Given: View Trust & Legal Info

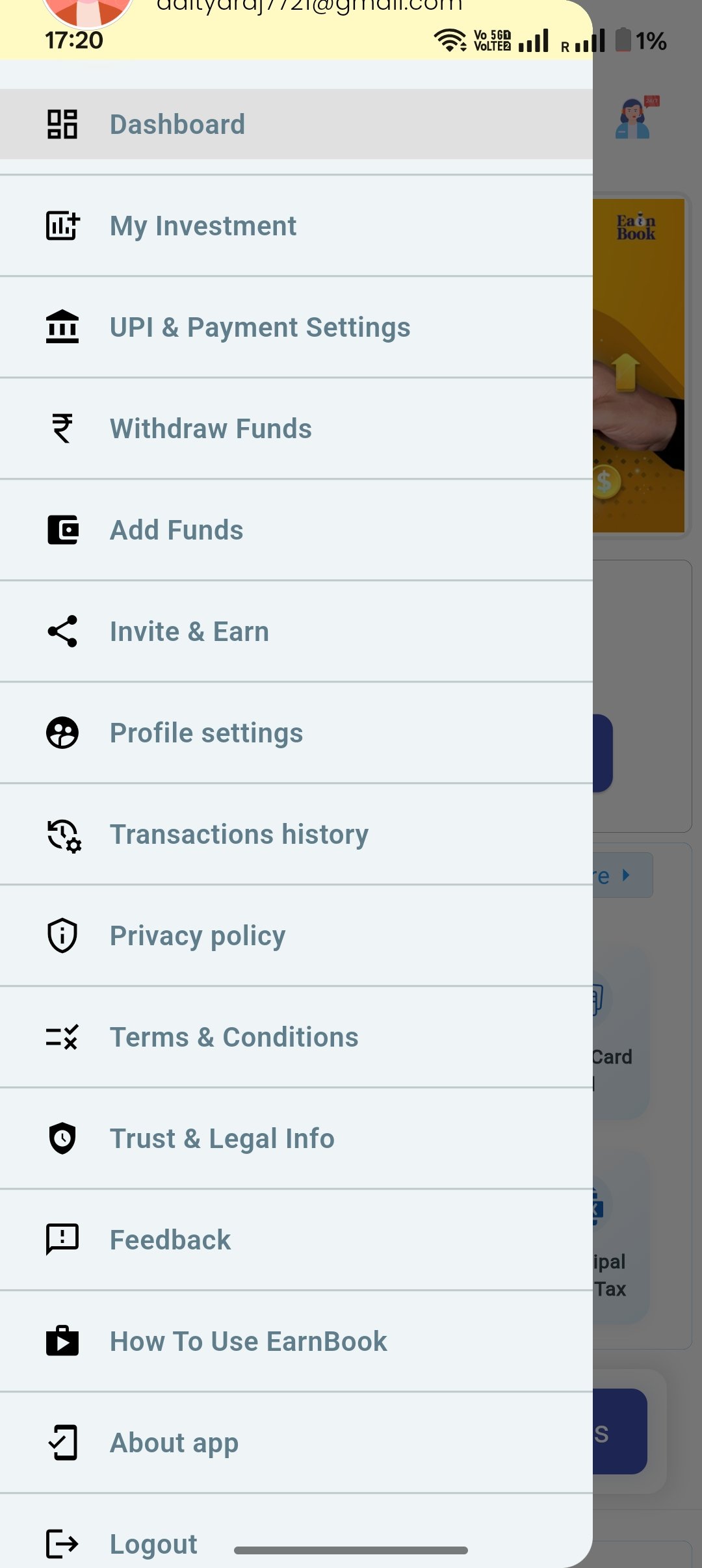Looking at the screenshot, I should click(x=222, y=1139).
